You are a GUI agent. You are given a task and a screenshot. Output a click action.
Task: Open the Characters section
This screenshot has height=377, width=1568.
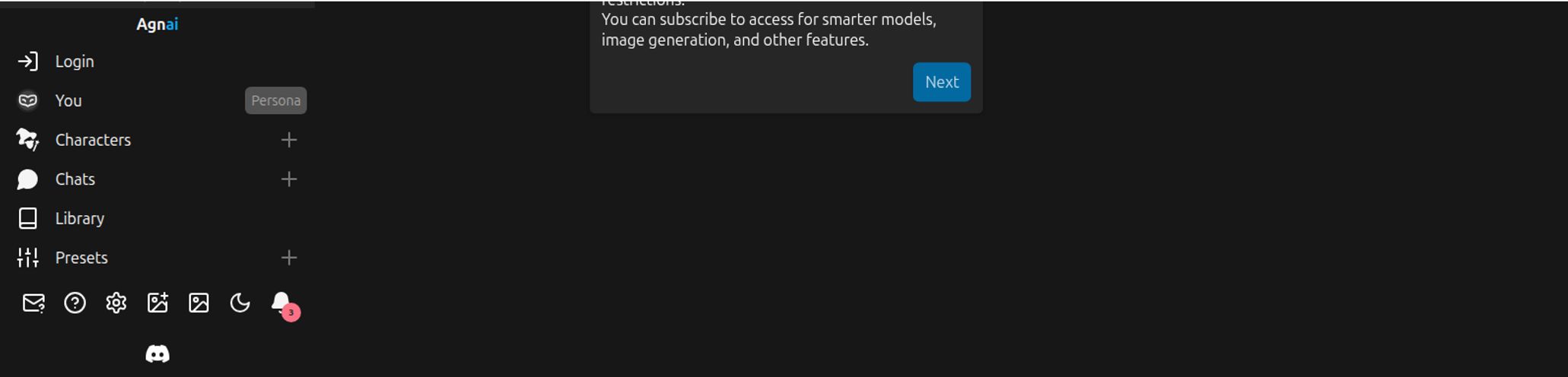click(93, 140)
